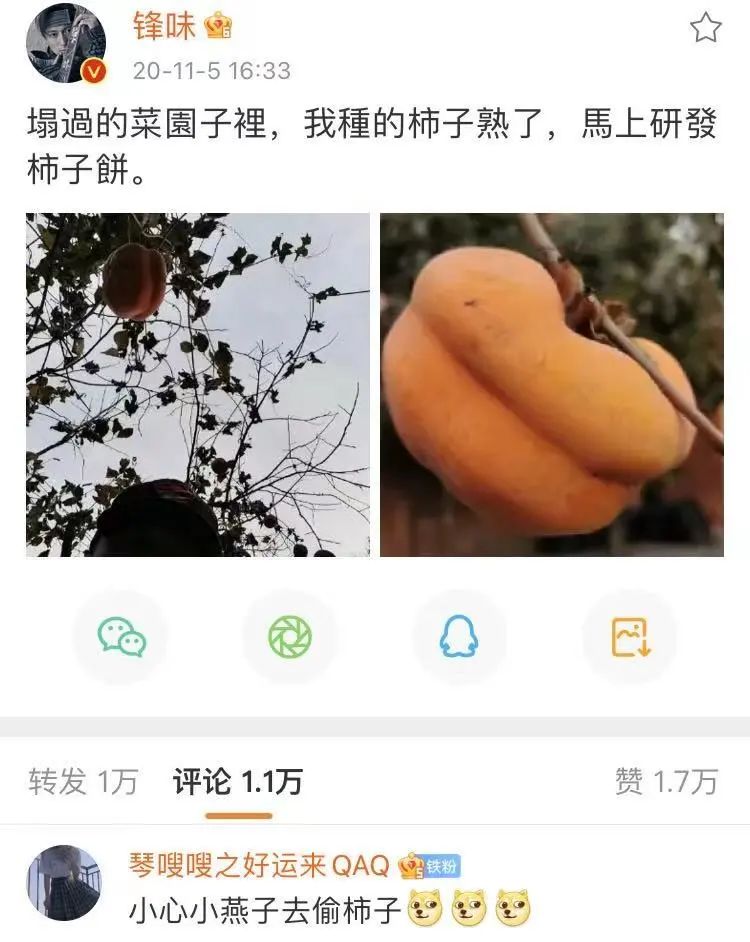View the persimmon tree photo
Screen dimensions: 750x942
click(x=197, y=385)
